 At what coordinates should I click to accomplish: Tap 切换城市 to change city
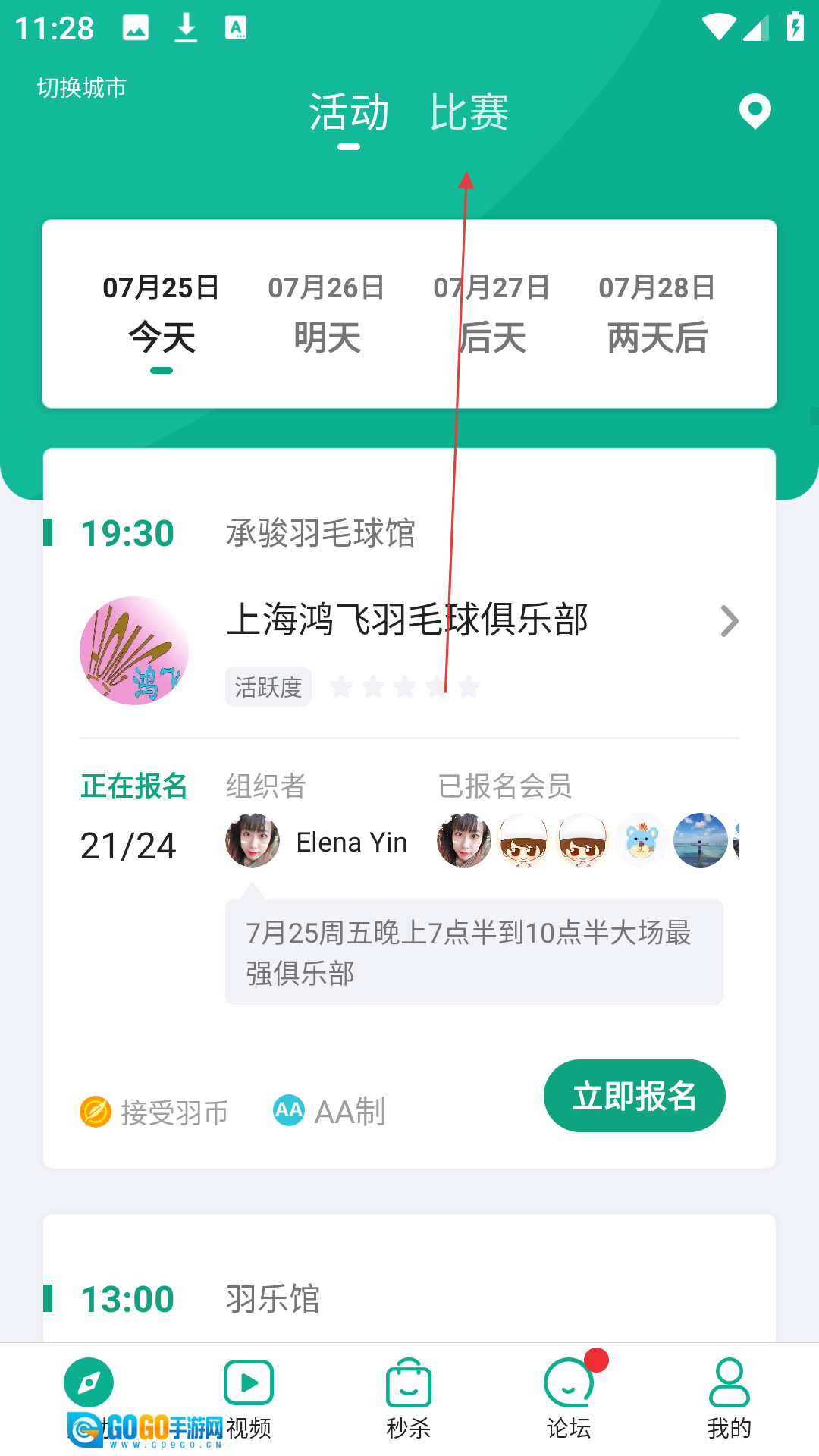tap(82, 88)
